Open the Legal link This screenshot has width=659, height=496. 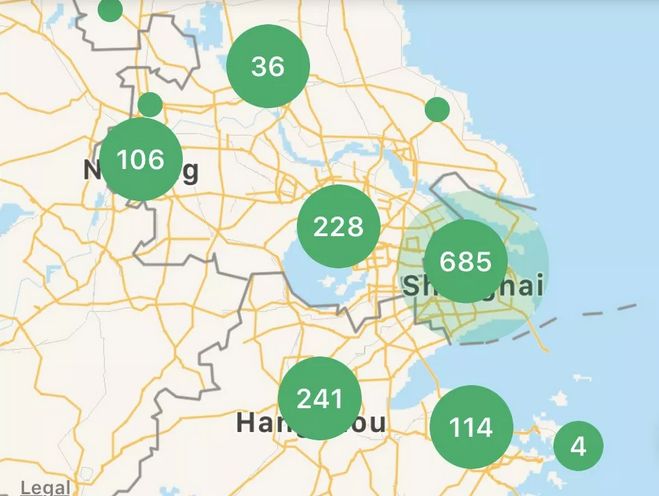pos(45,487)
